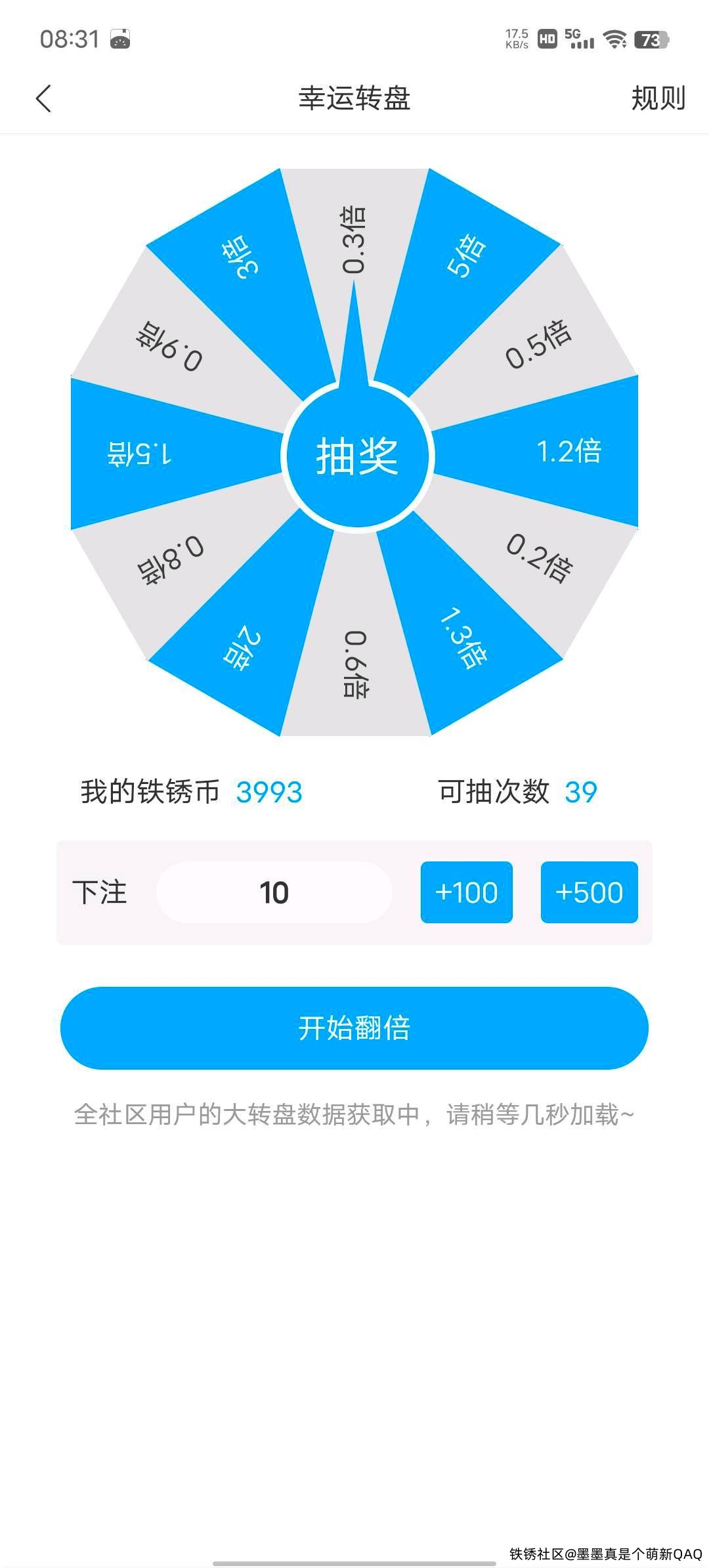This screenshot has width=709, height=1568.
Task: Add 100 to the bet amount
Action: (x=466, y=892)
